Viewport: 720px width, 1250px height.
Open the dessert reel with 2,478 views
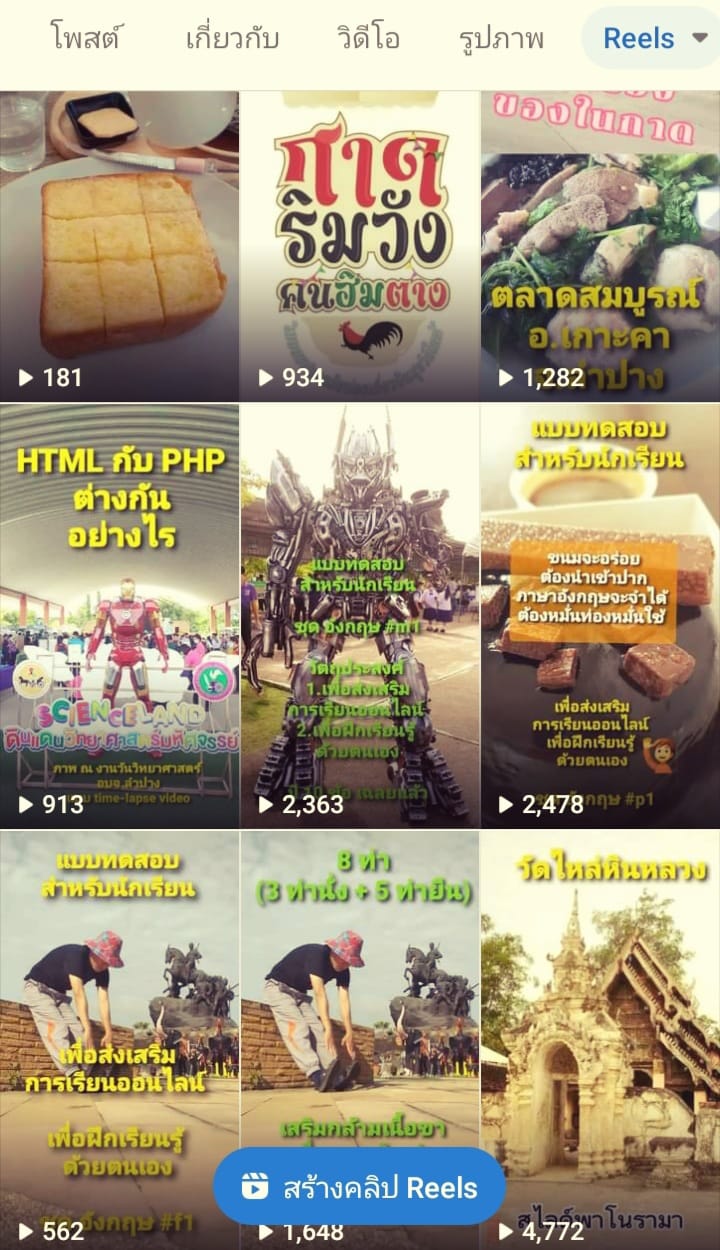600,615
